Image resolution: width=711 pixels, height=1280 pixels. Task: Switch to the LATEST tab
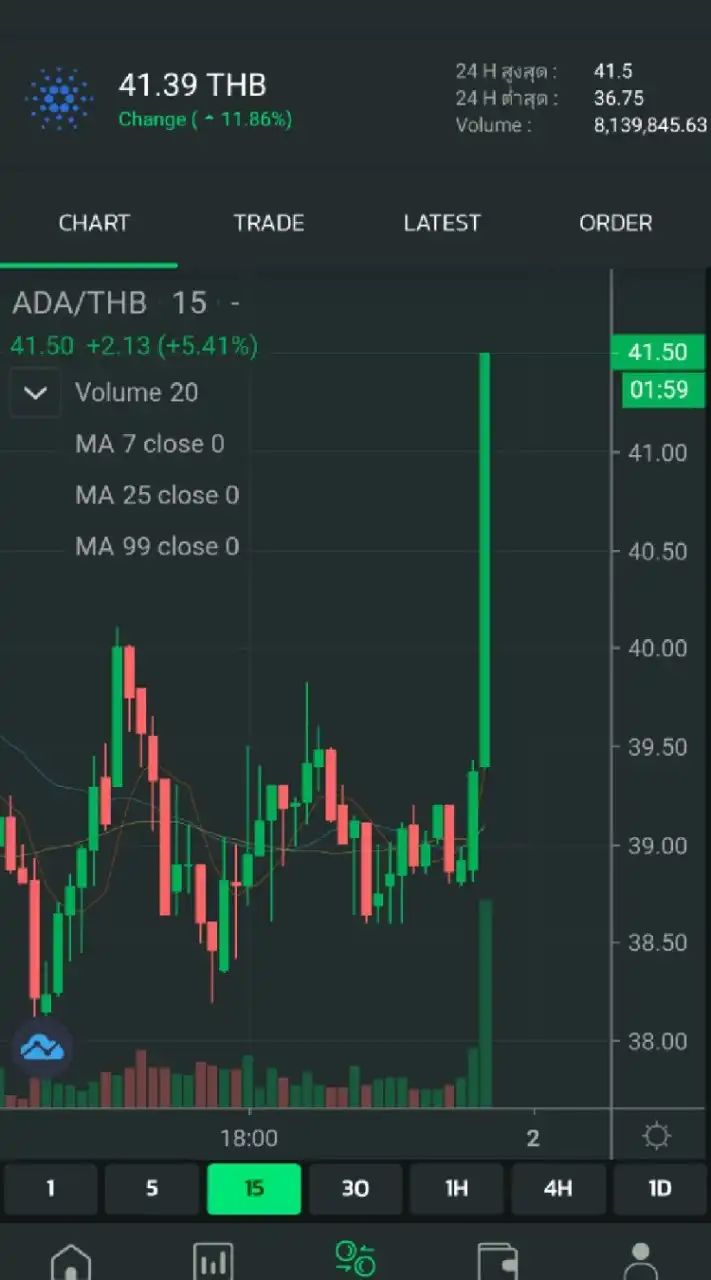click(442, 223)
